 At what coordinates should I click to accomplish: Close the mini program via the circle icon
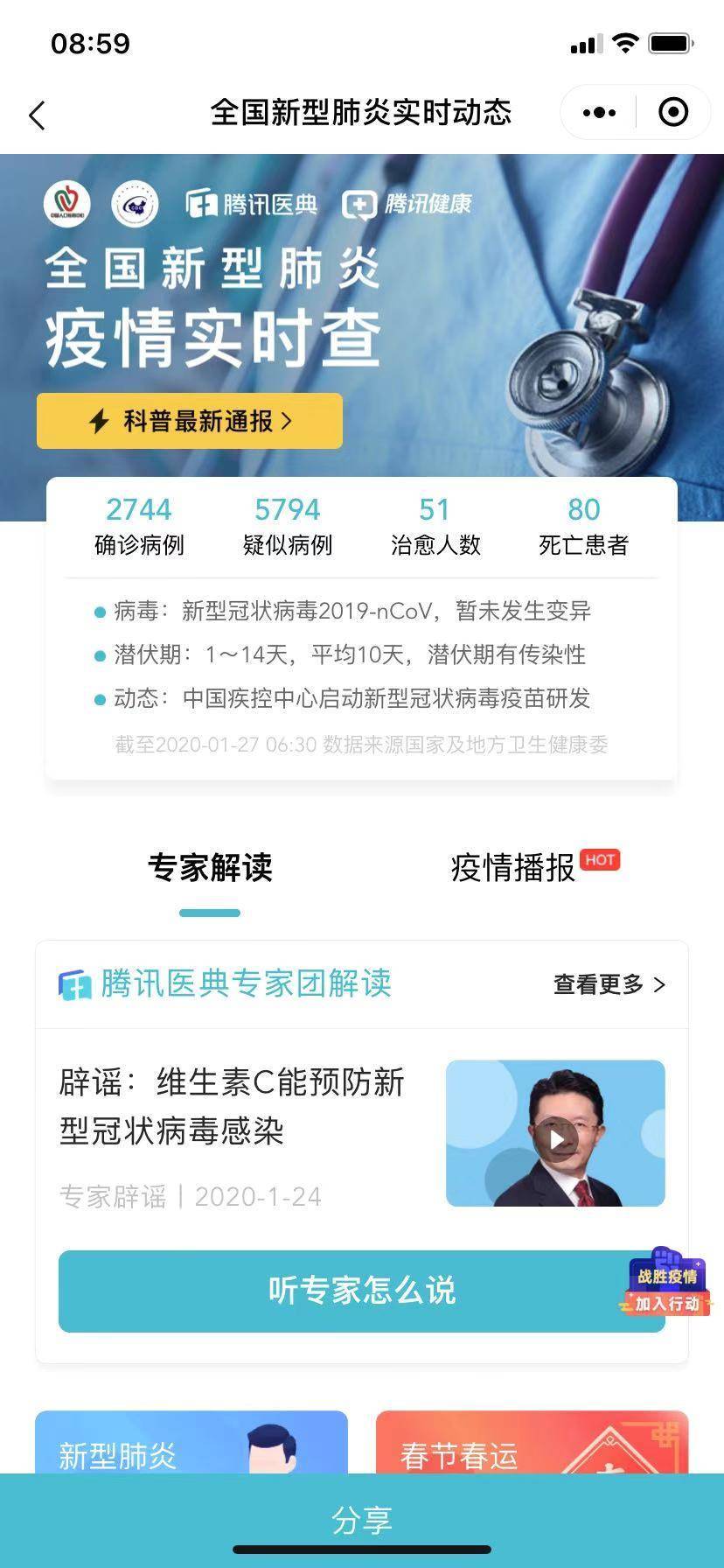673,112
